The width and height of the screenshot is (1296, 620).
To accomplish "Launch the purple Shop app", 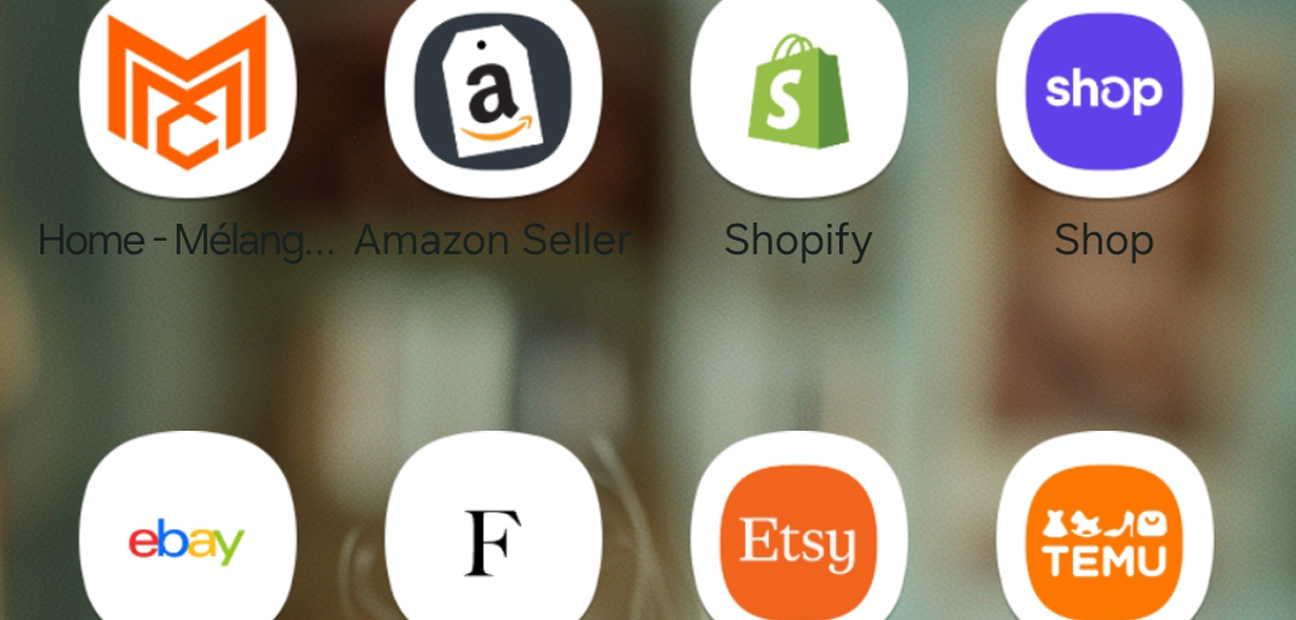I will point(1104,92).
